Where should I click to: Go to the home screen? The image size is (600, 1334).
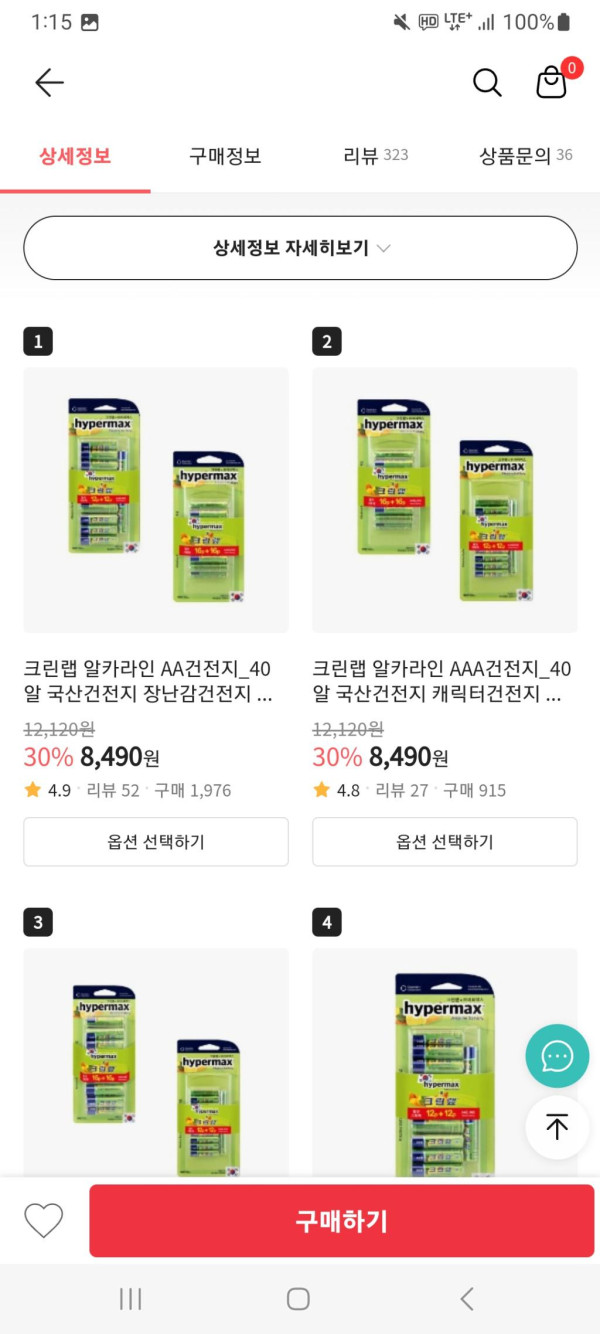(x=298, y=1299)
